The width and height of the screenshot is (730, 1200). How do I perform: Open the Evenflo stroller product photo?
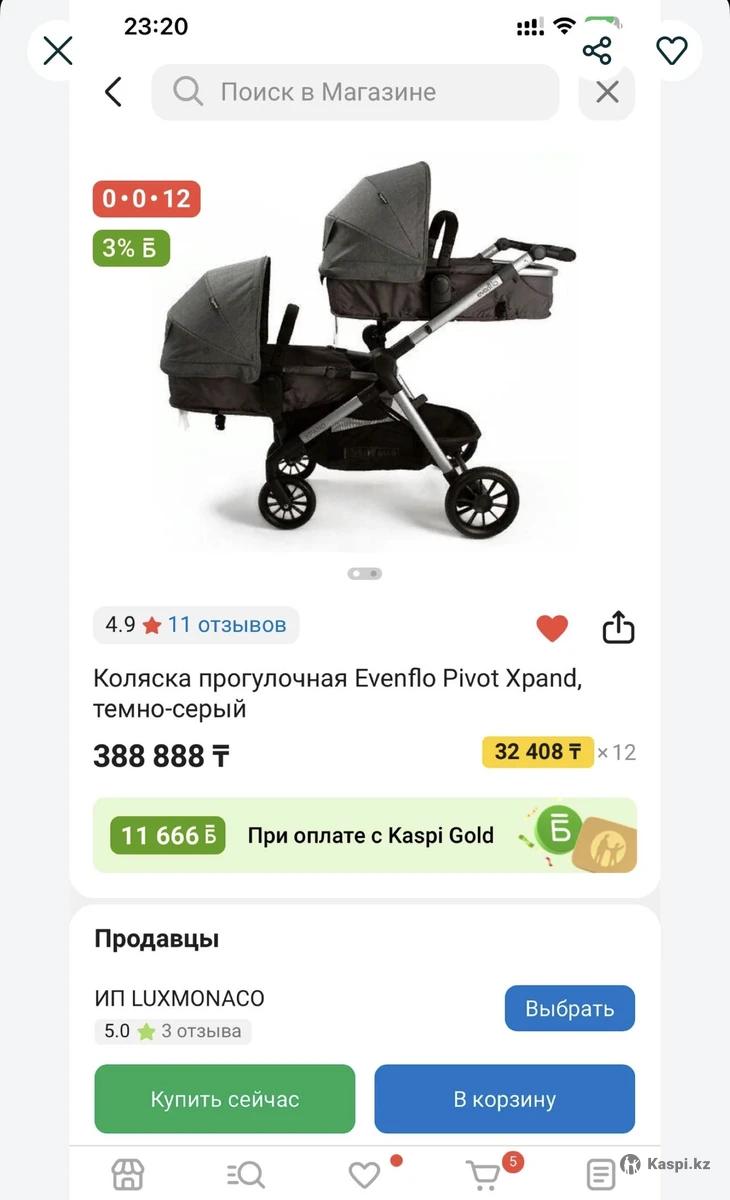coord(365,350)
